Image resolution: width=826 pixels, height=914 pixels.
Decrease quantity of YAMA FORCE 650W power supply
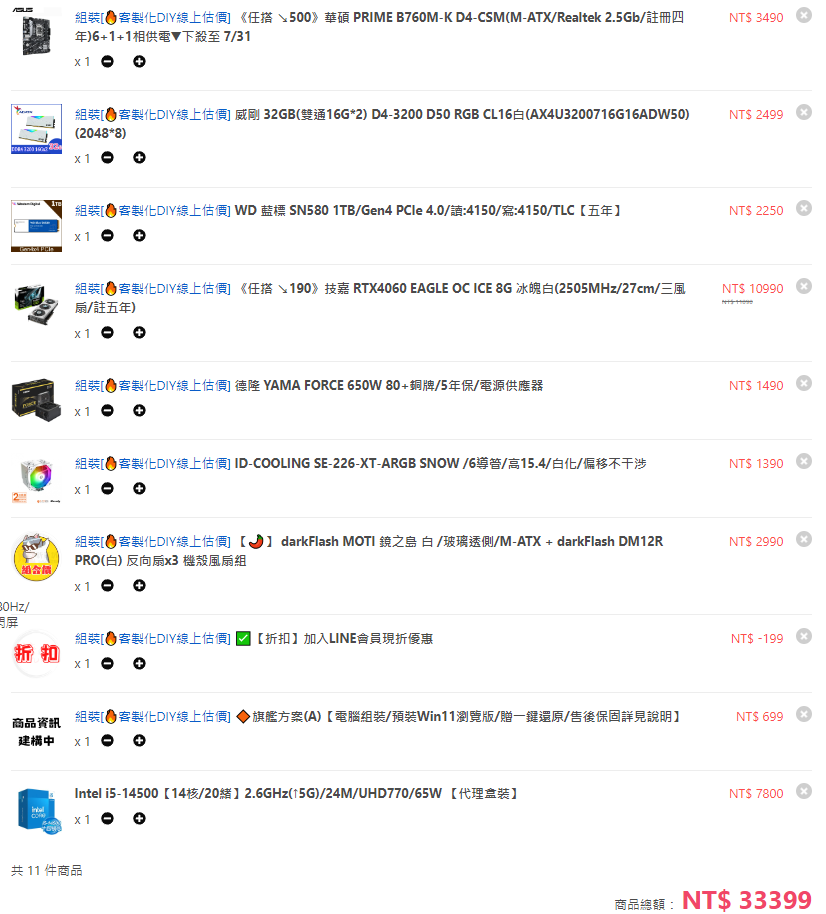pyautogui.click(x=107, y=411)
